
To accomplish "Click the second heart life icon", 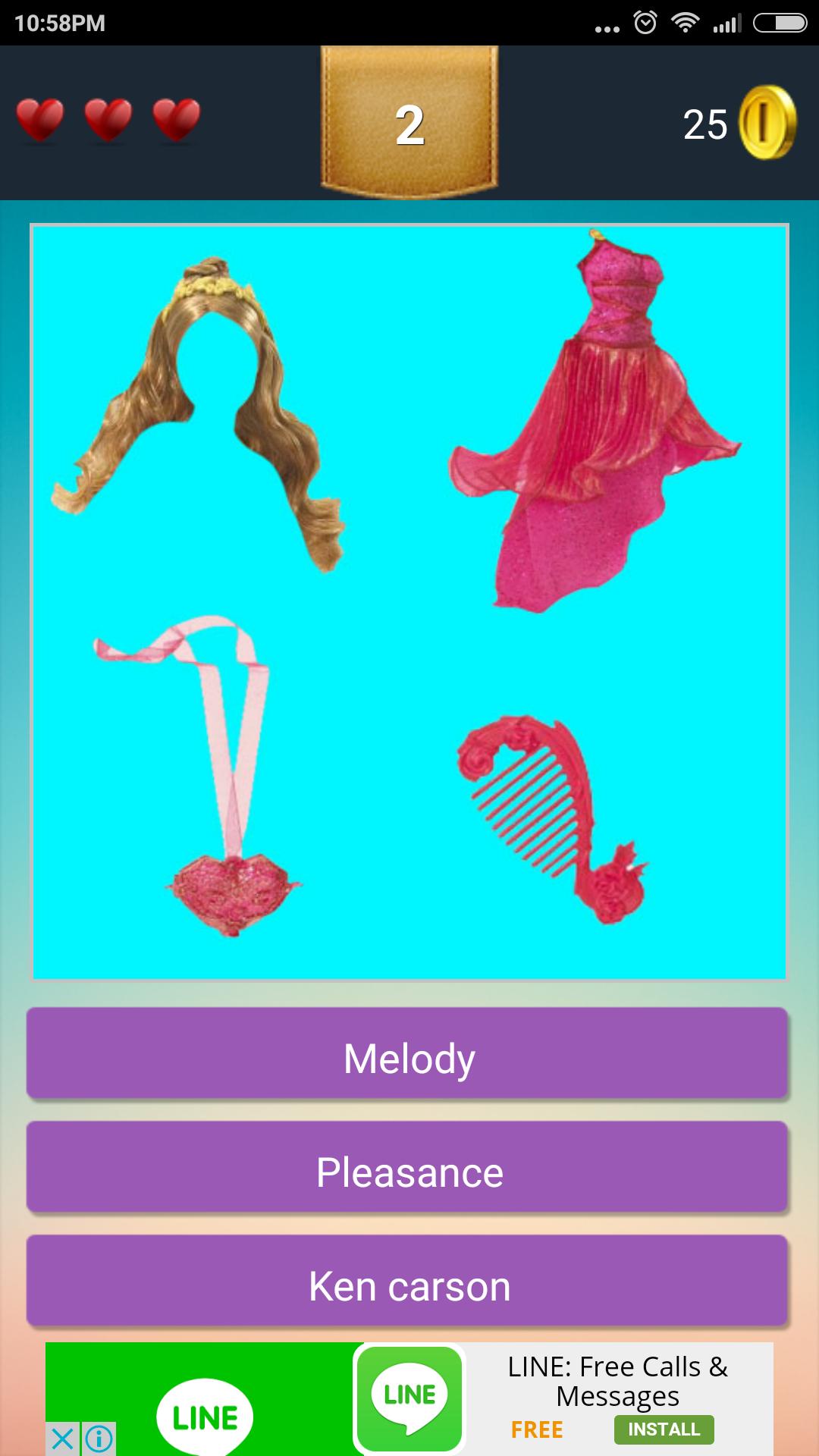I will tap(105, 121).
